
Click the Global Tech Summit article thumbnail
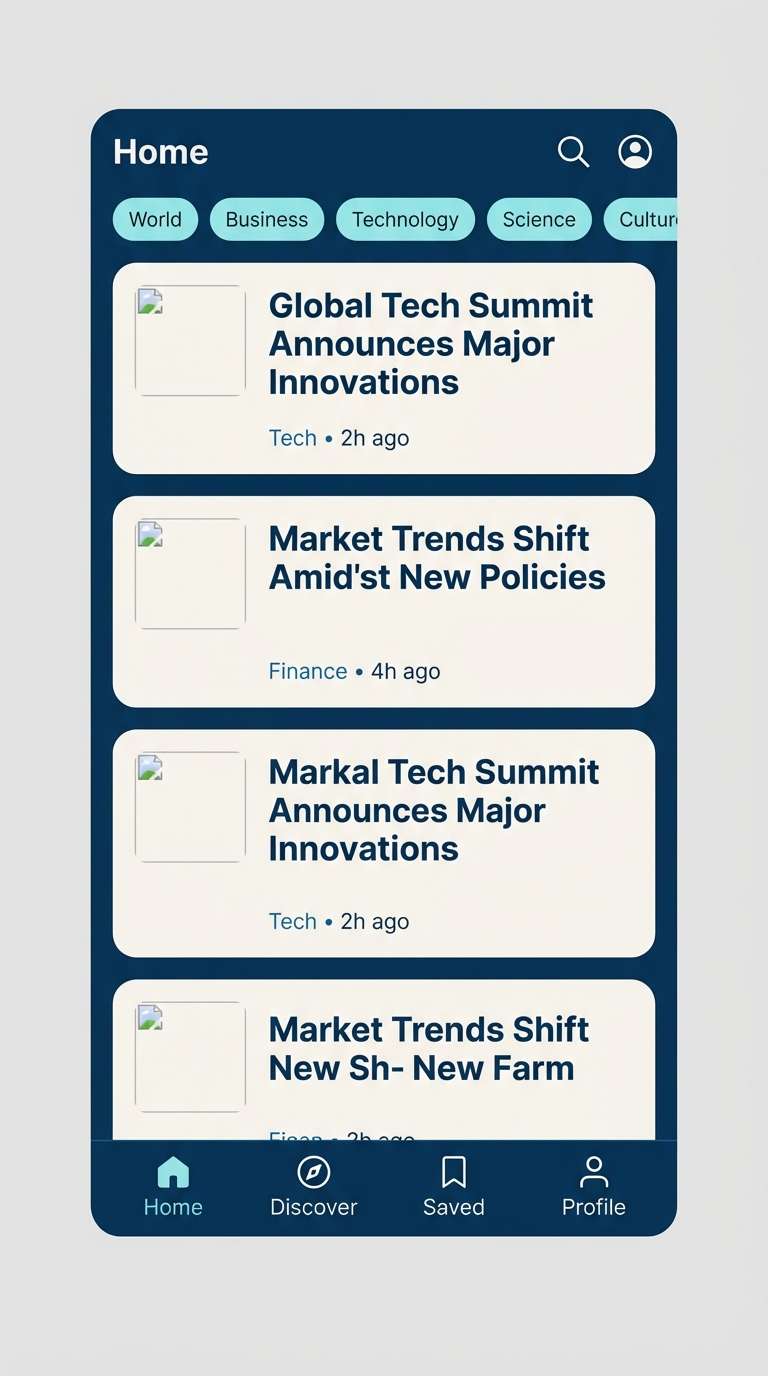(190, 340)
